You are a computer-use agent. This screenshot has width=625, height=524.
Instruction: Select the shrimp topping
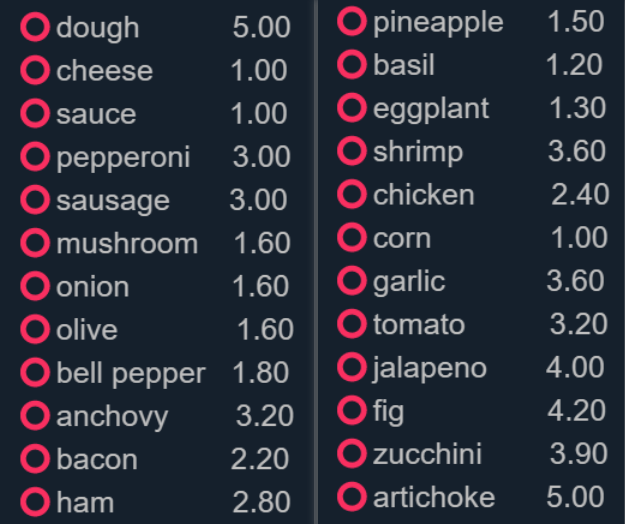352,151
